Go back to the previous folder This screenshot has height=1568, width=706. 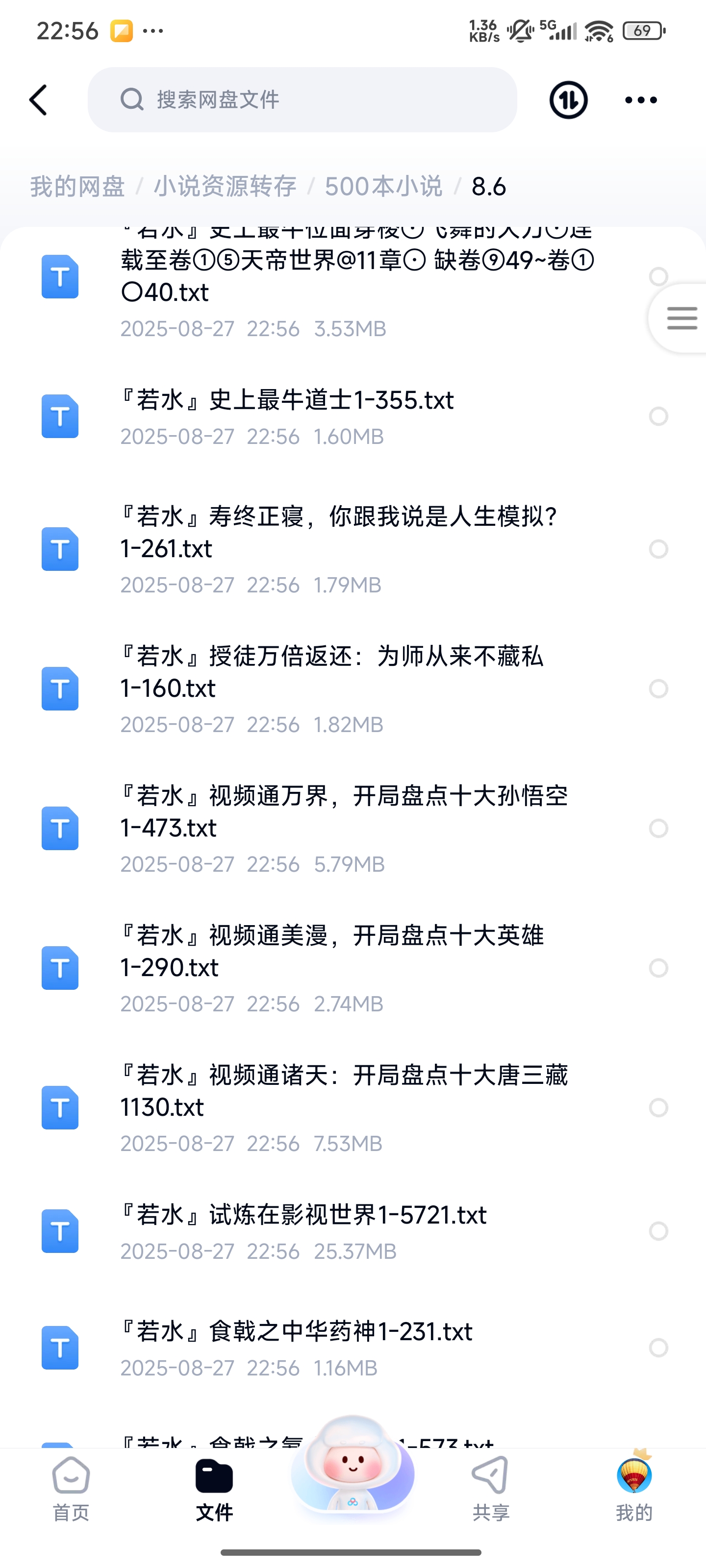pyautogui.click(x=38, y=100)
